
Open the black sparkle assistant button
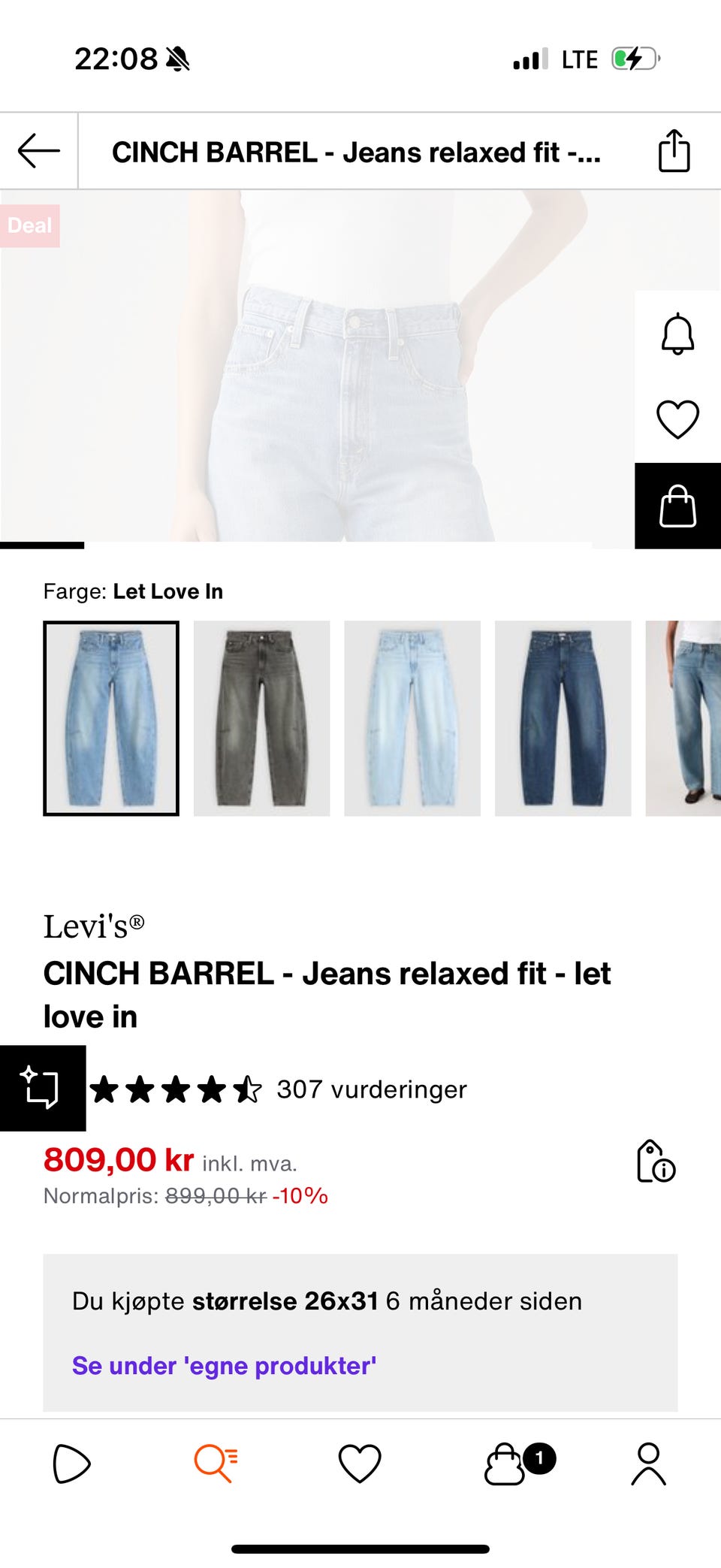click(x=42, y=1088)
